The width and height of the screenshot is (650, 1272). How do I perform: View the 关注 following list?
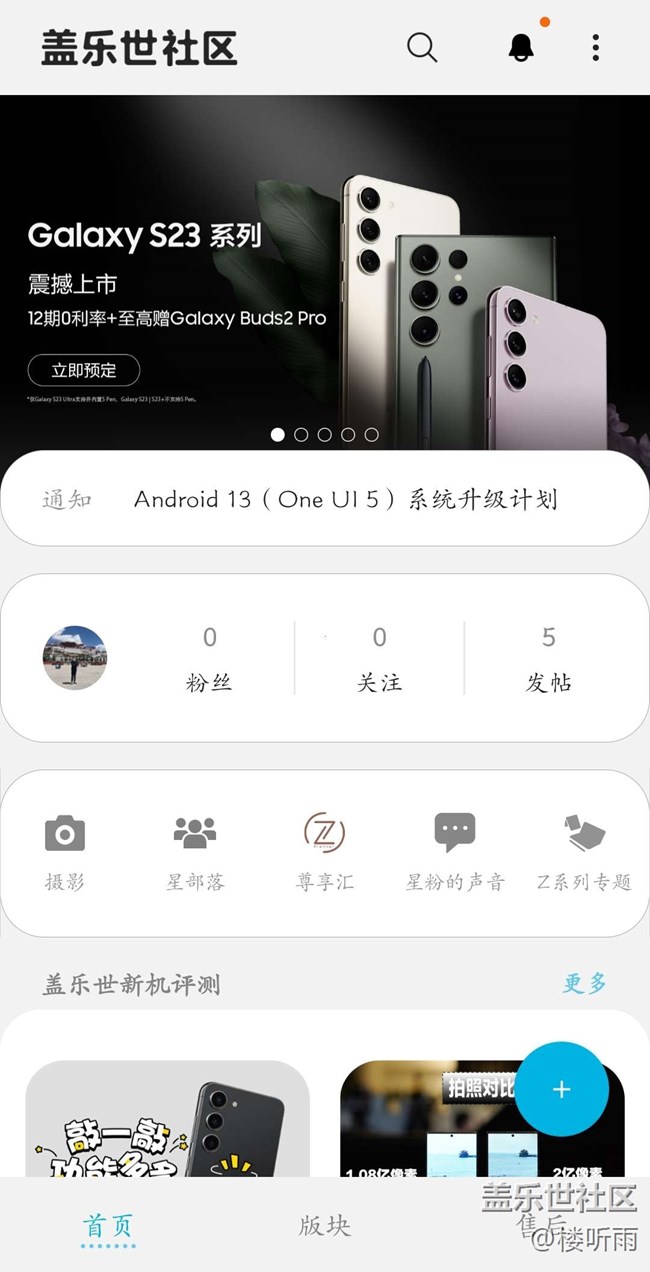coord(379,658)
